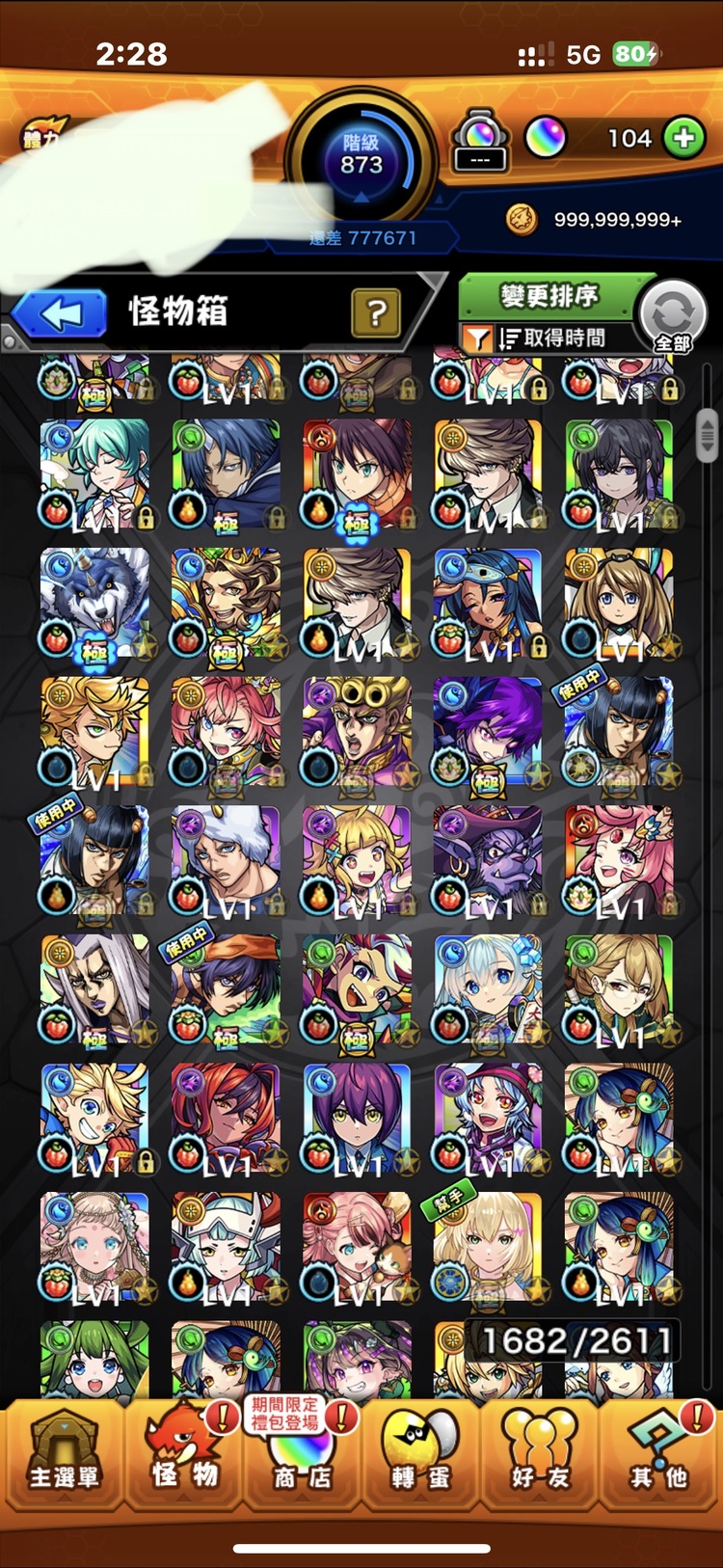
Task: Open the 商店 shop tab
Action: click(302, 1453)
